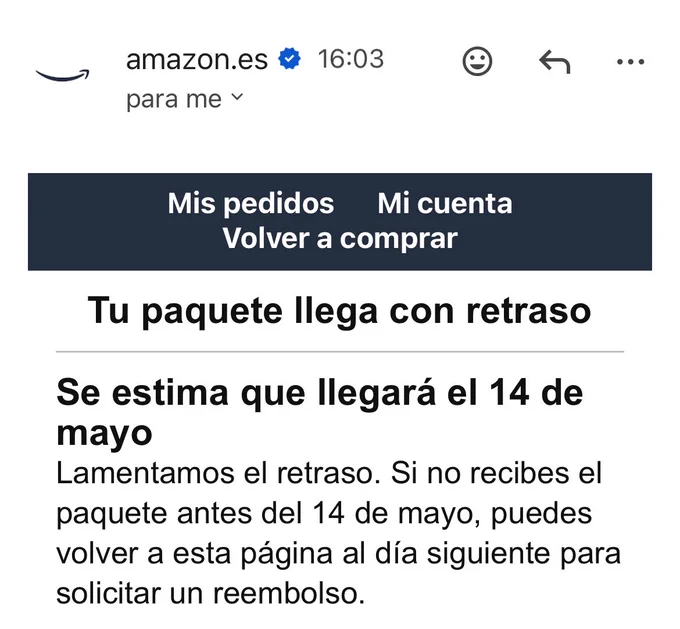
Task: Reply to the amazon.es email
Action: 554,62
